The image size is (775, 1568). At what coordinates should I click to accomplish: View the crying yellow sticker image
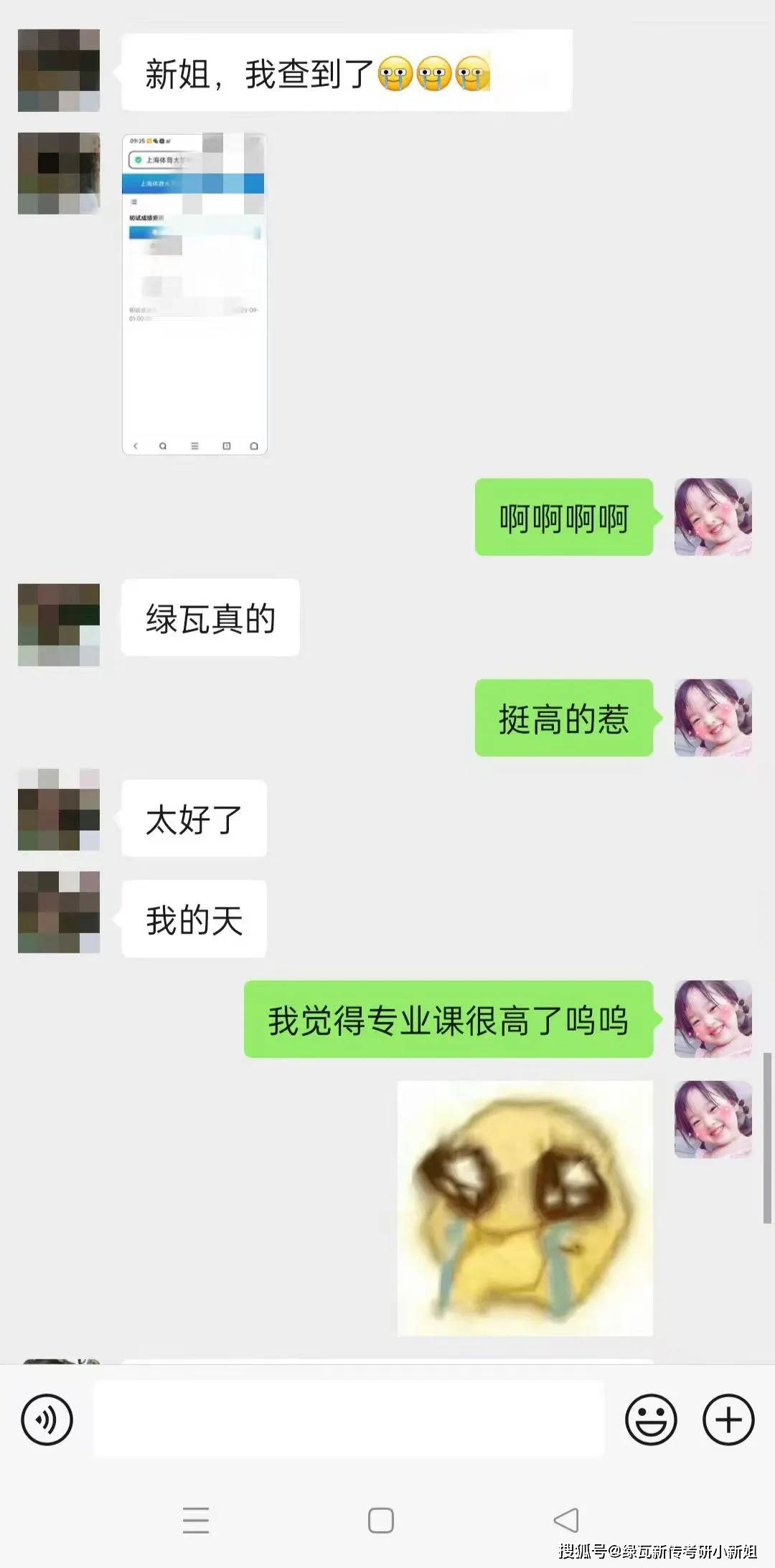[x=525, y=1208]
